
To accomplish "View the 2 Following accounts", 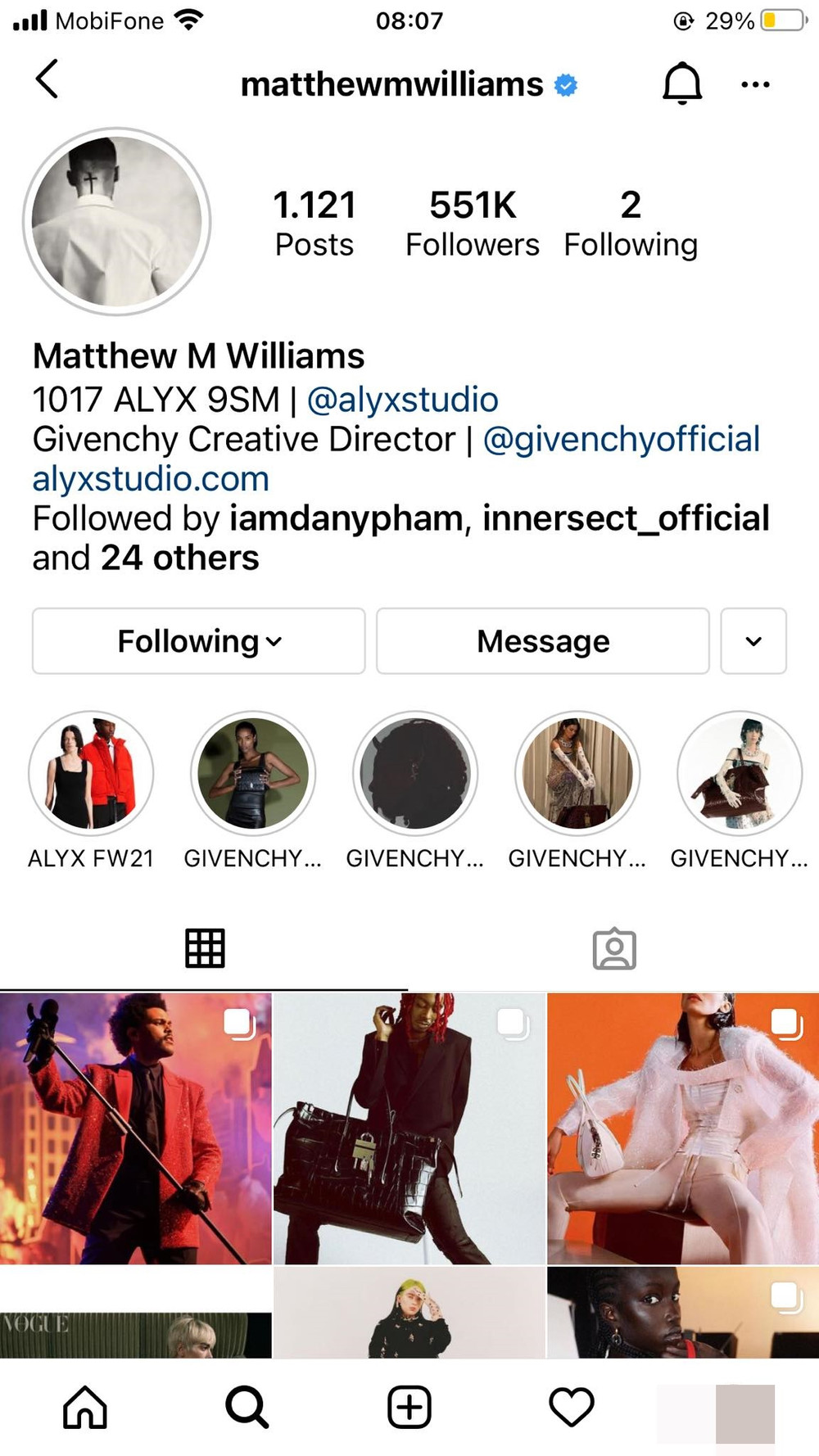I will 630,223.
